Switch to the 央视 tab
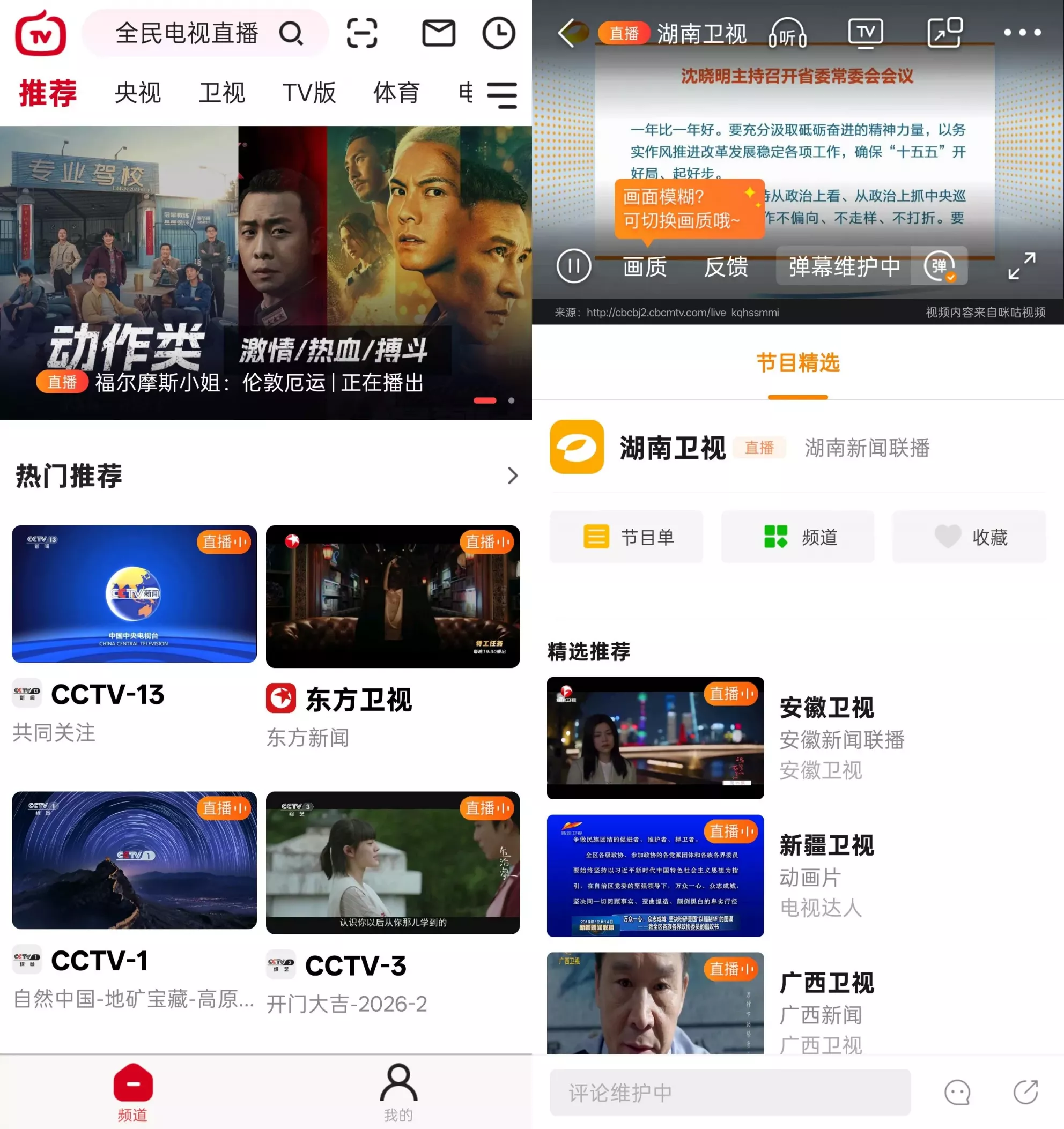The width and height of the screenshot is (1064, 1129). point(136,93)
